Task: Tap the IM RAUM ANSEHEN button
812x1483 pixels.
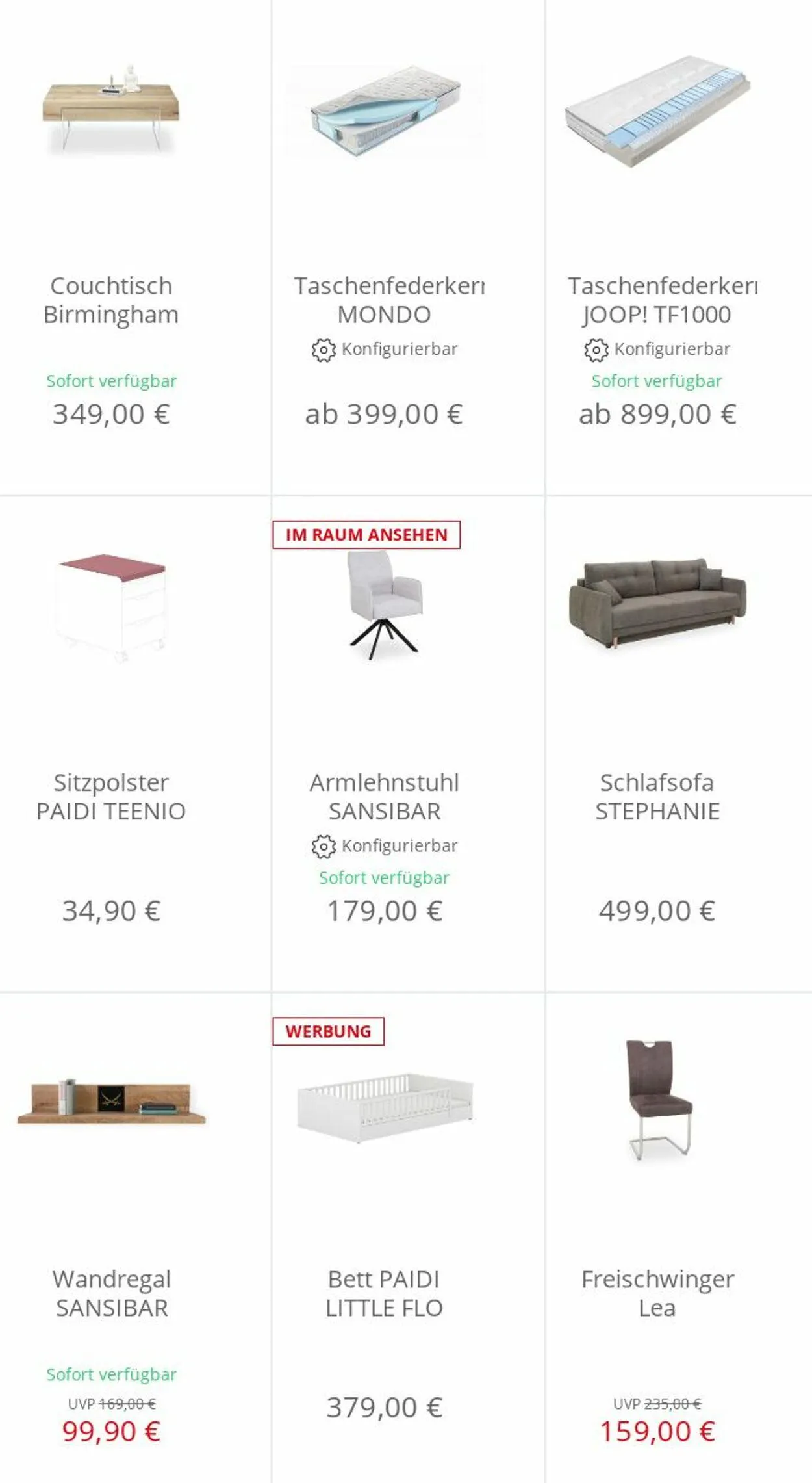Action: pos(366,535)
